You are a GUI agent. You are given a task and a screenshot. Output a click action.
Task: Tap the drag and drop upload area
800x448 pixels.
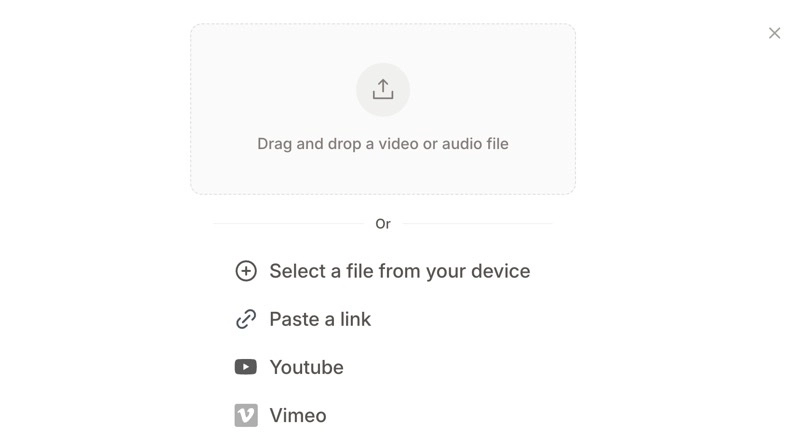[383, 109]
